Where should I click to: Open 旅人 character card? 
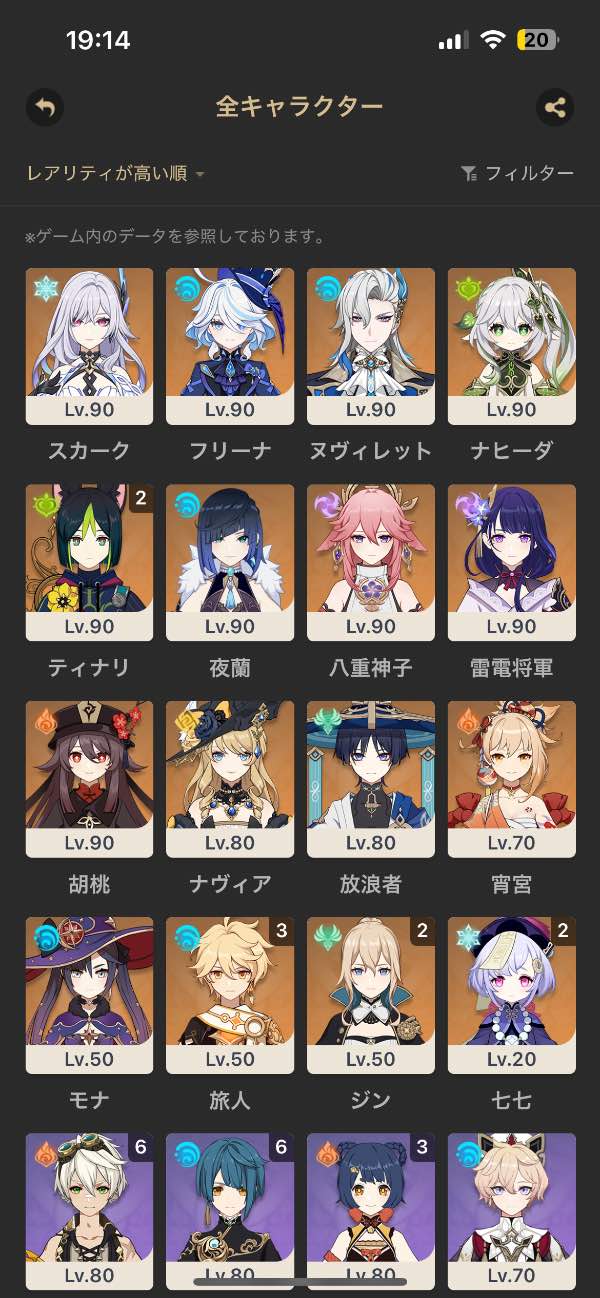coord(230,994)
